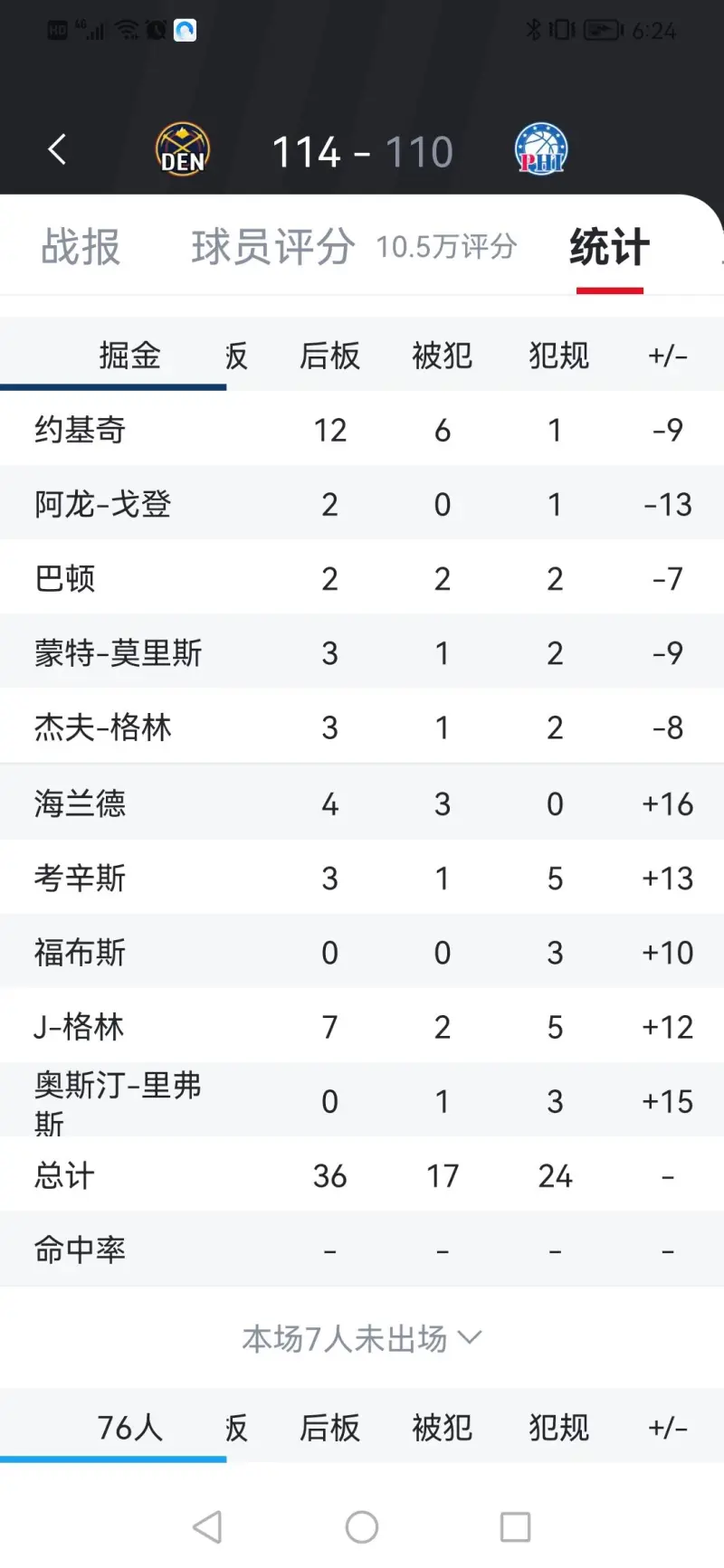The image size is (724, 1568).
Task: Open player 约基奇 row
Action: [x=362, y=429]
